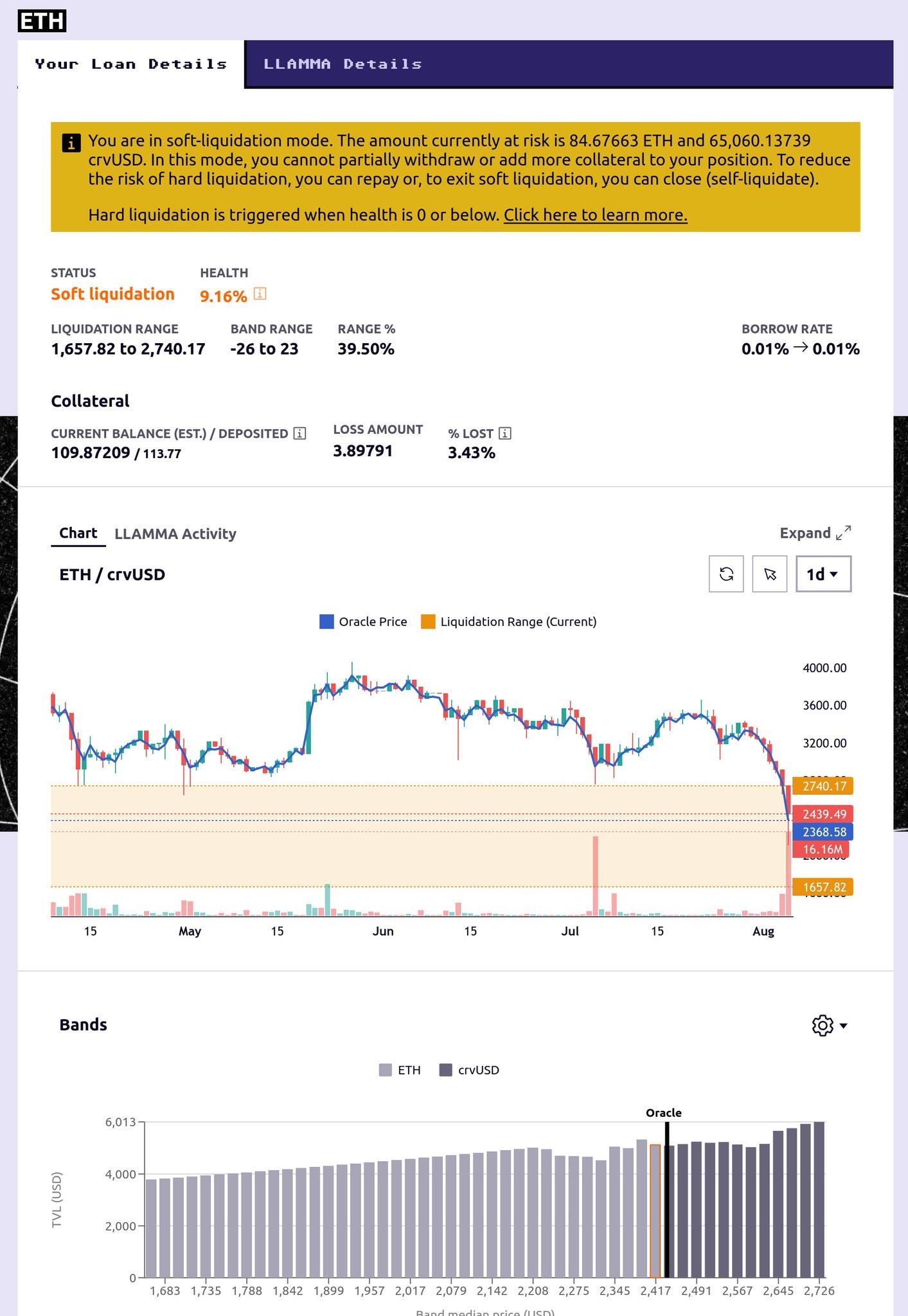Tap the info icon next to health percentage

point(260,294)
